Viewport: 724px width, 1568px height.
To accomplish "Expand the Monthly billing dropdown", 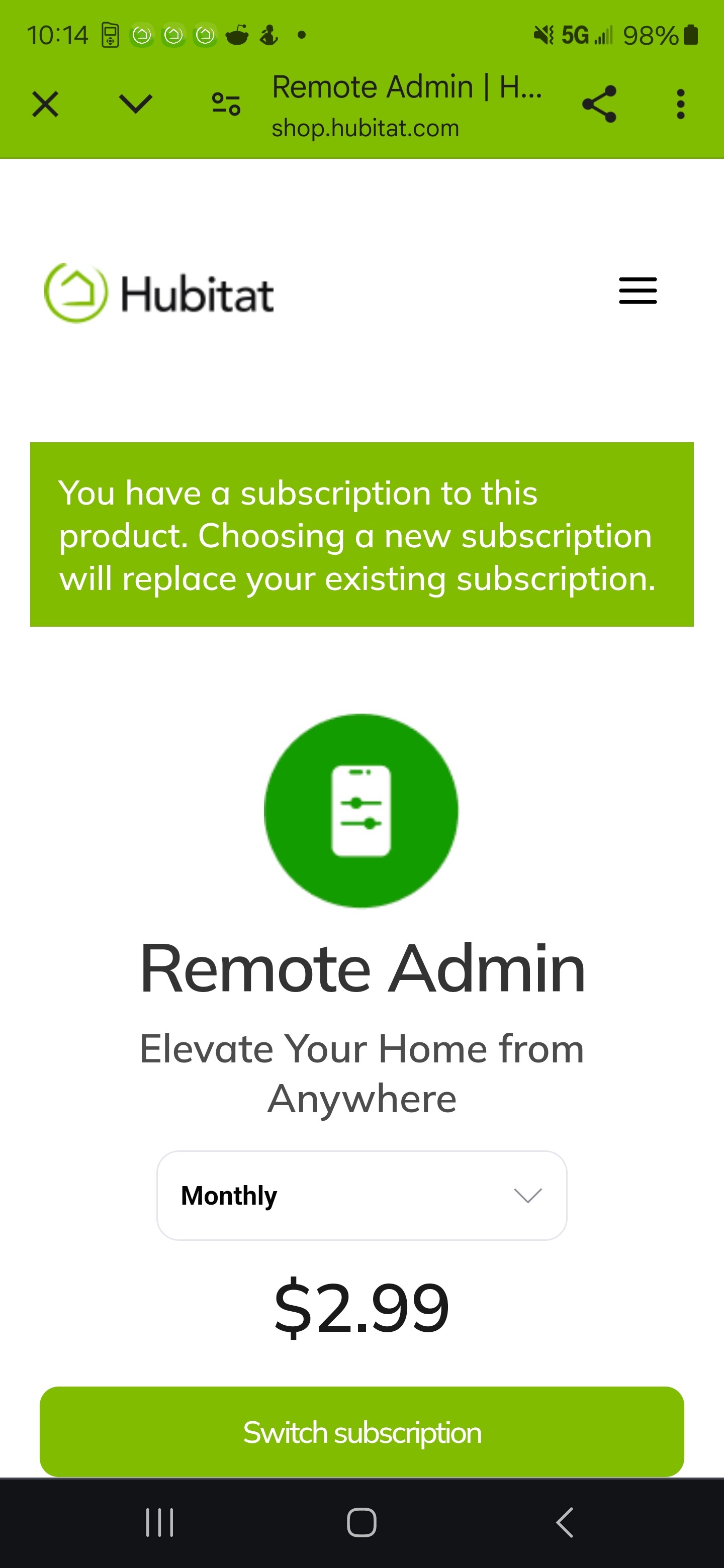I will coord(361,1195).
